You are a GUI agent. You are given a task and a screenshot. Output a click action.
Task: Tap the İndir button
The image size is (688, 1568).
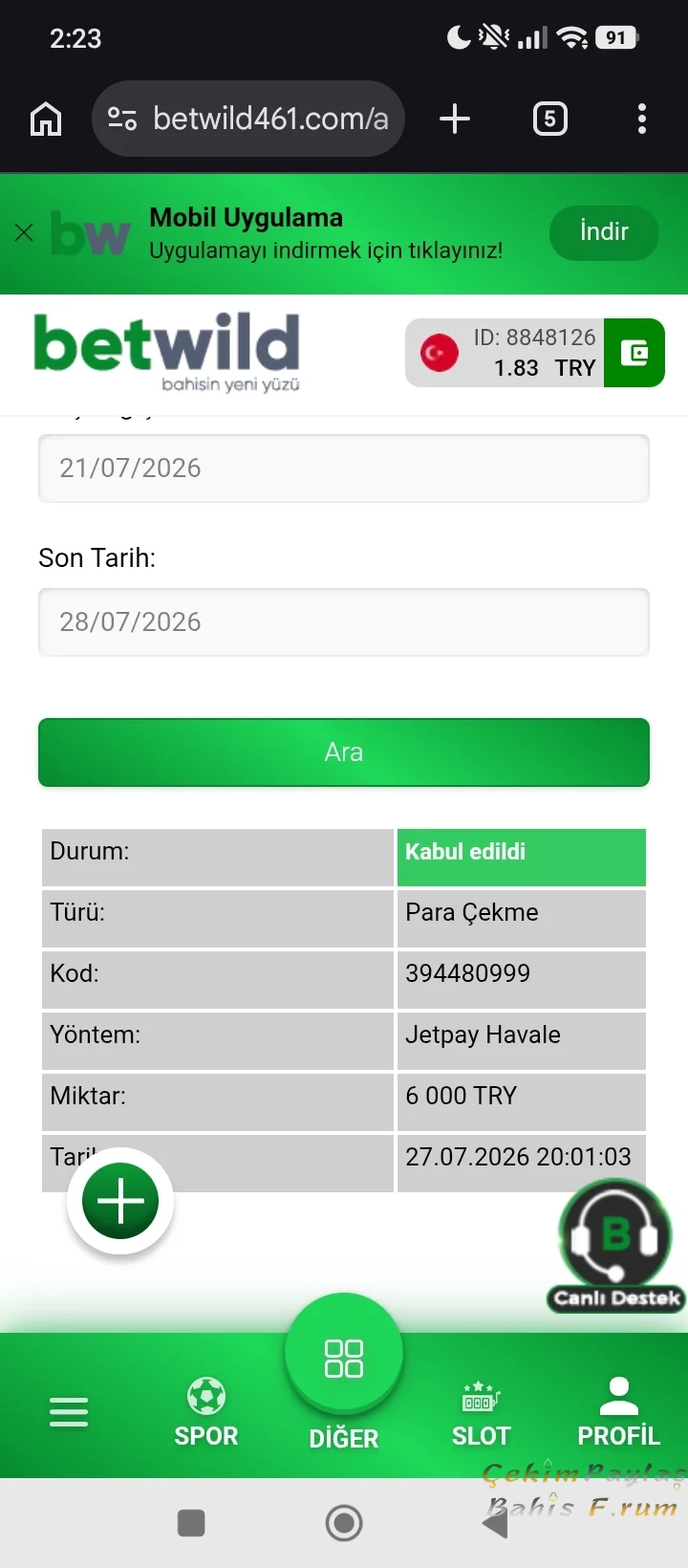pos(604,232)
